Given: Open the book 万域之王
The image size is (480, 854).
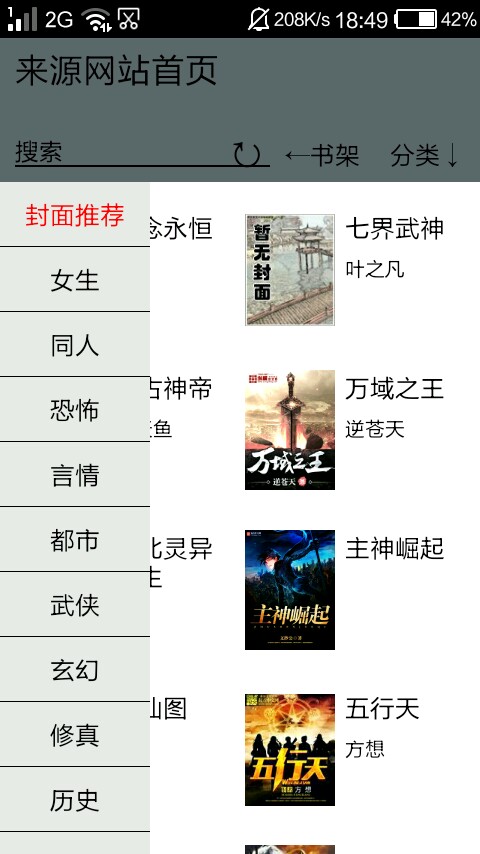Looking at the screenshot, I should (345, 430).
